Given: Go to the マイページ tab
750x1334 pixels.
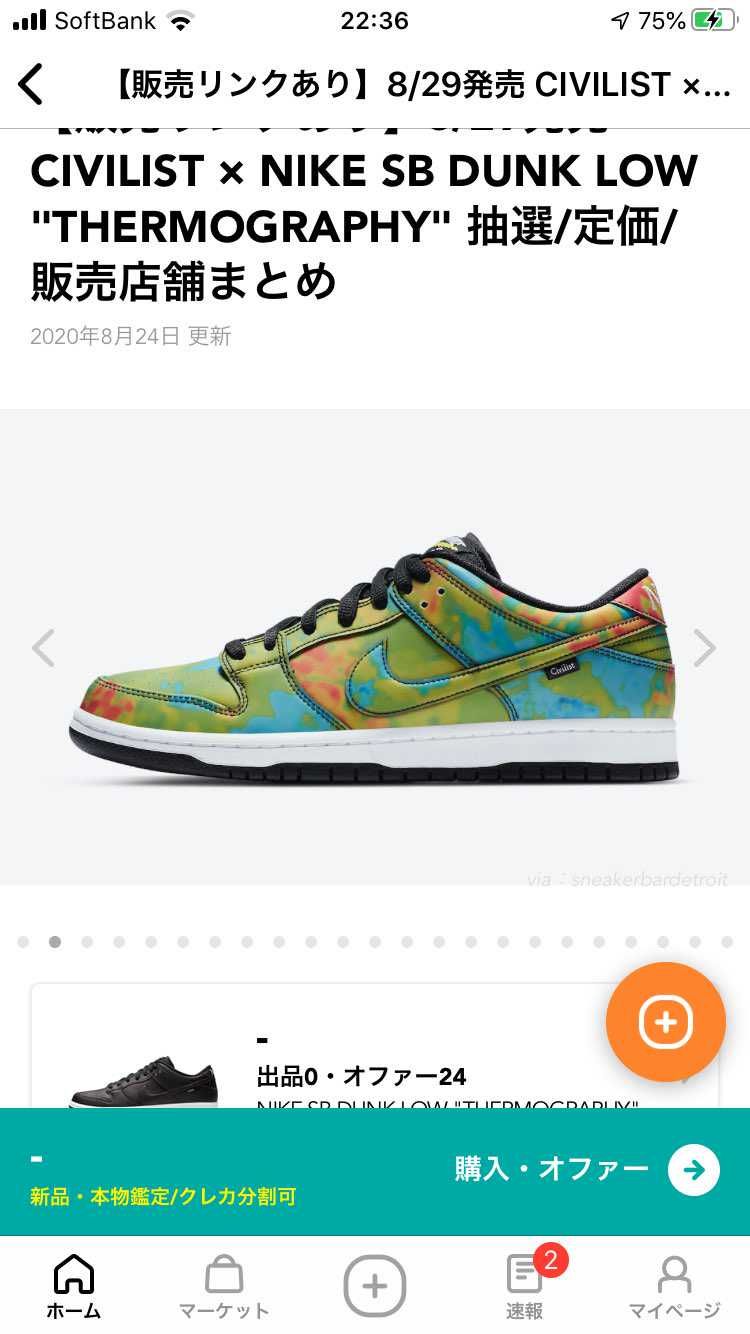Looking at the screenshot, I should 674,1286.
